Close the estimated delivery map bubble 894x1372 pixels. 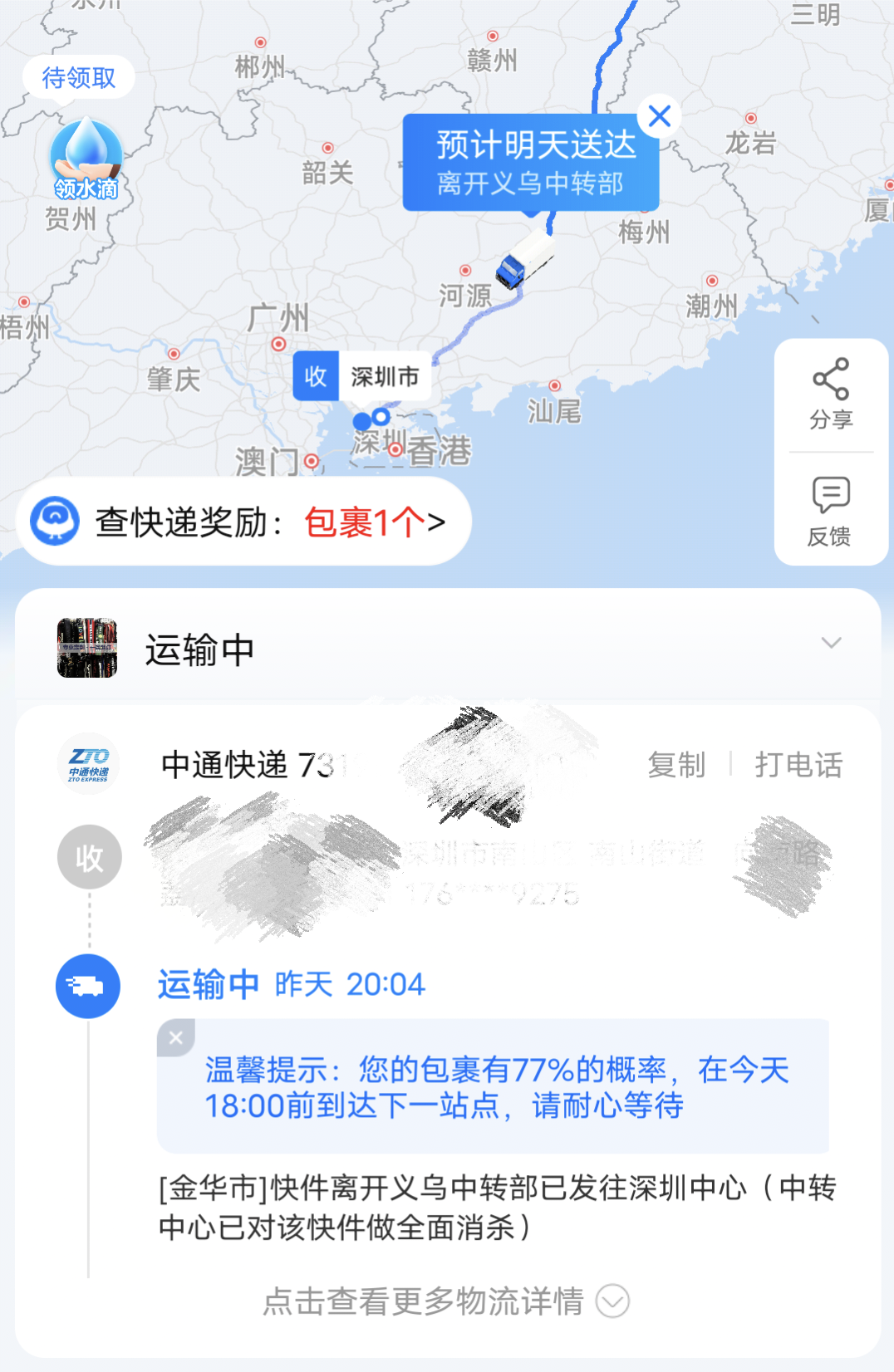coord(660,116)
